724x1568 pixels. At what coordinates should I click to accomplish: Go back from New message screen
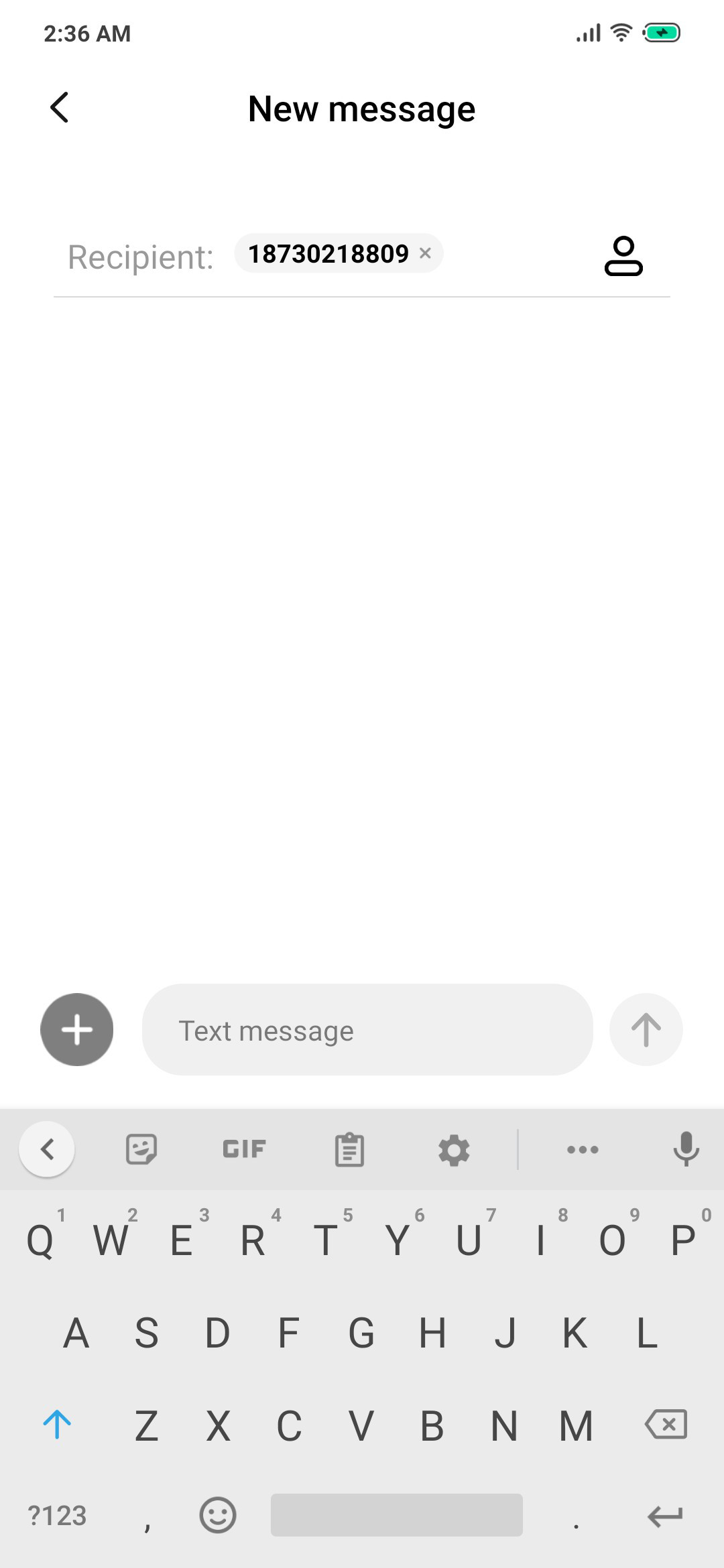pos(60,108)
